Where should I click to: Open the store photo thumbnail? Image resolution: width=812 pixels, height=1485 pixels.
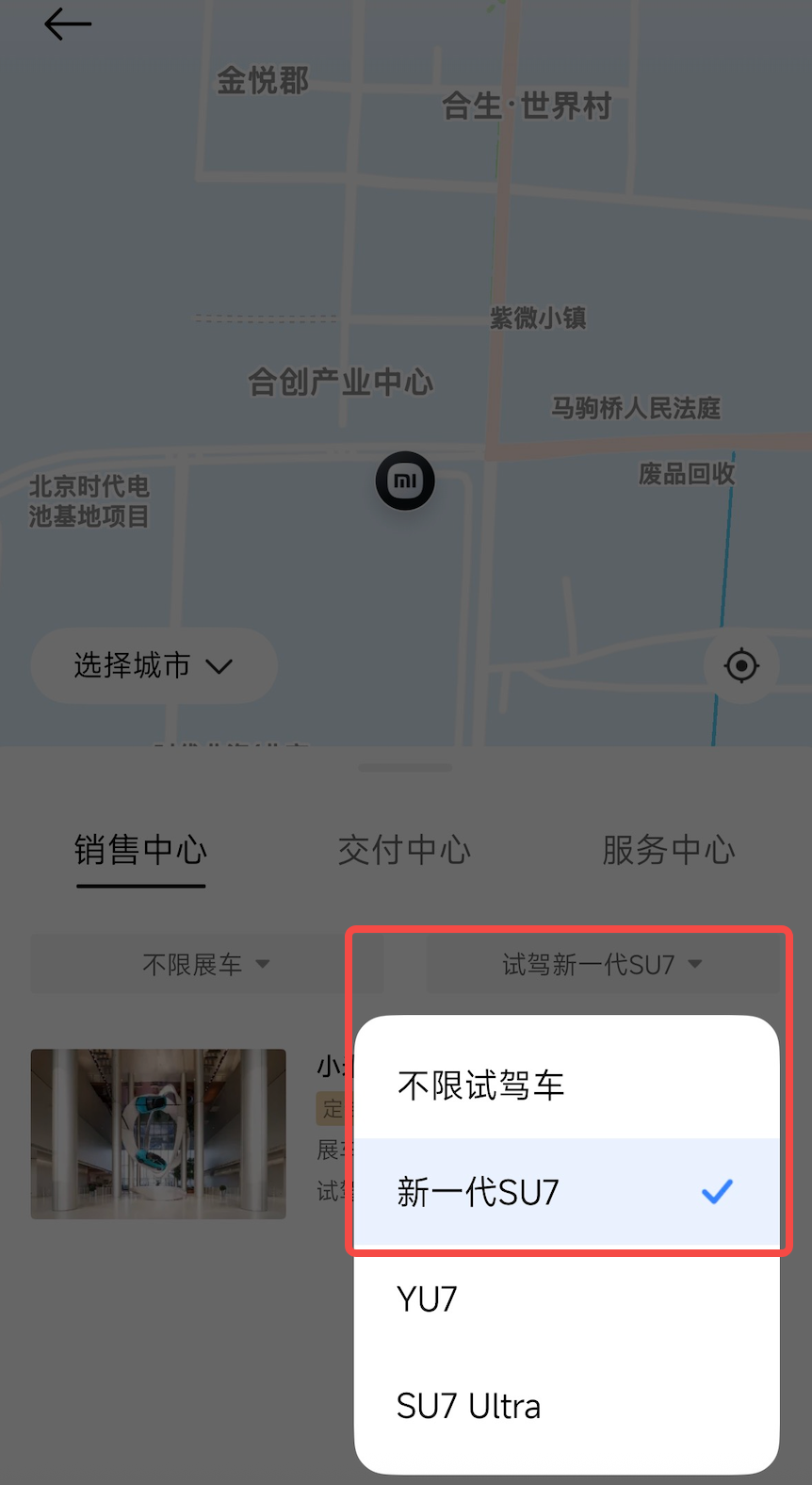coord(158,1134)
